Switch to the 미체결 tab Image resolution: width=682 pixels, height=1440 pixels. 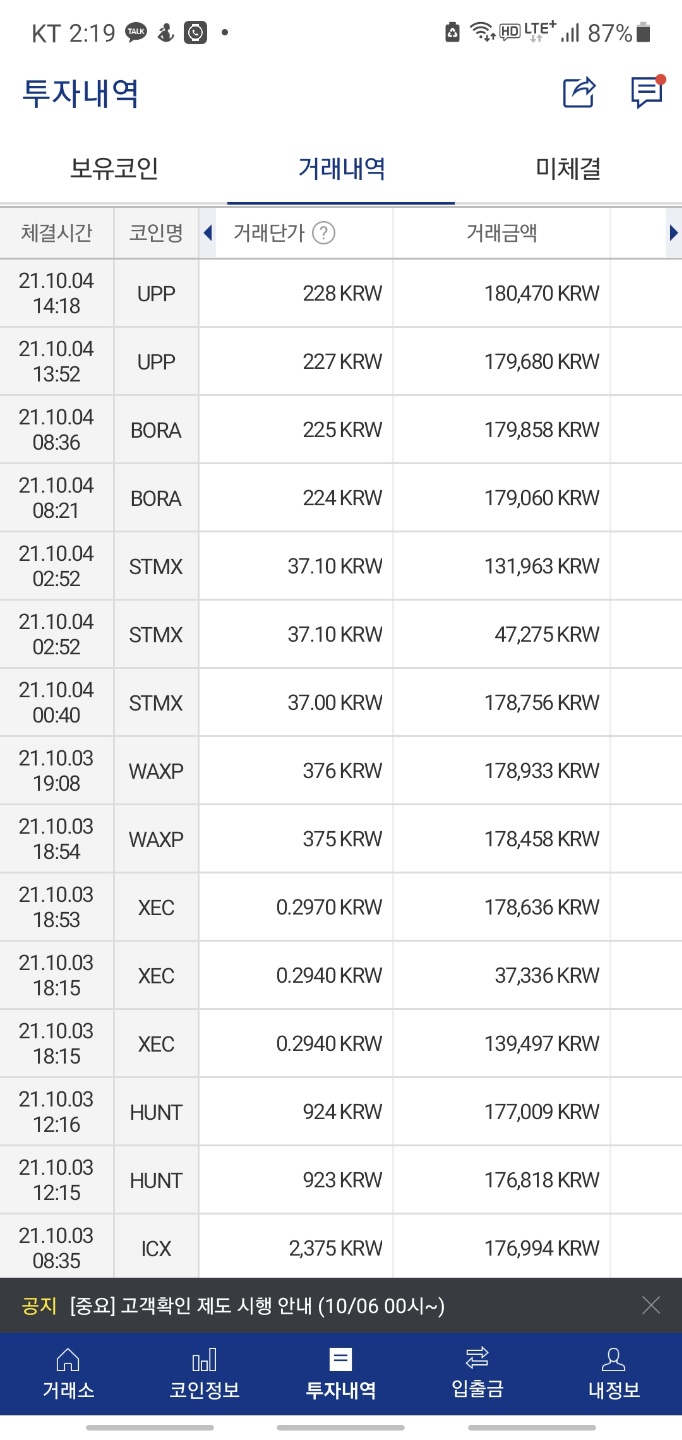(x=568, y=168)
